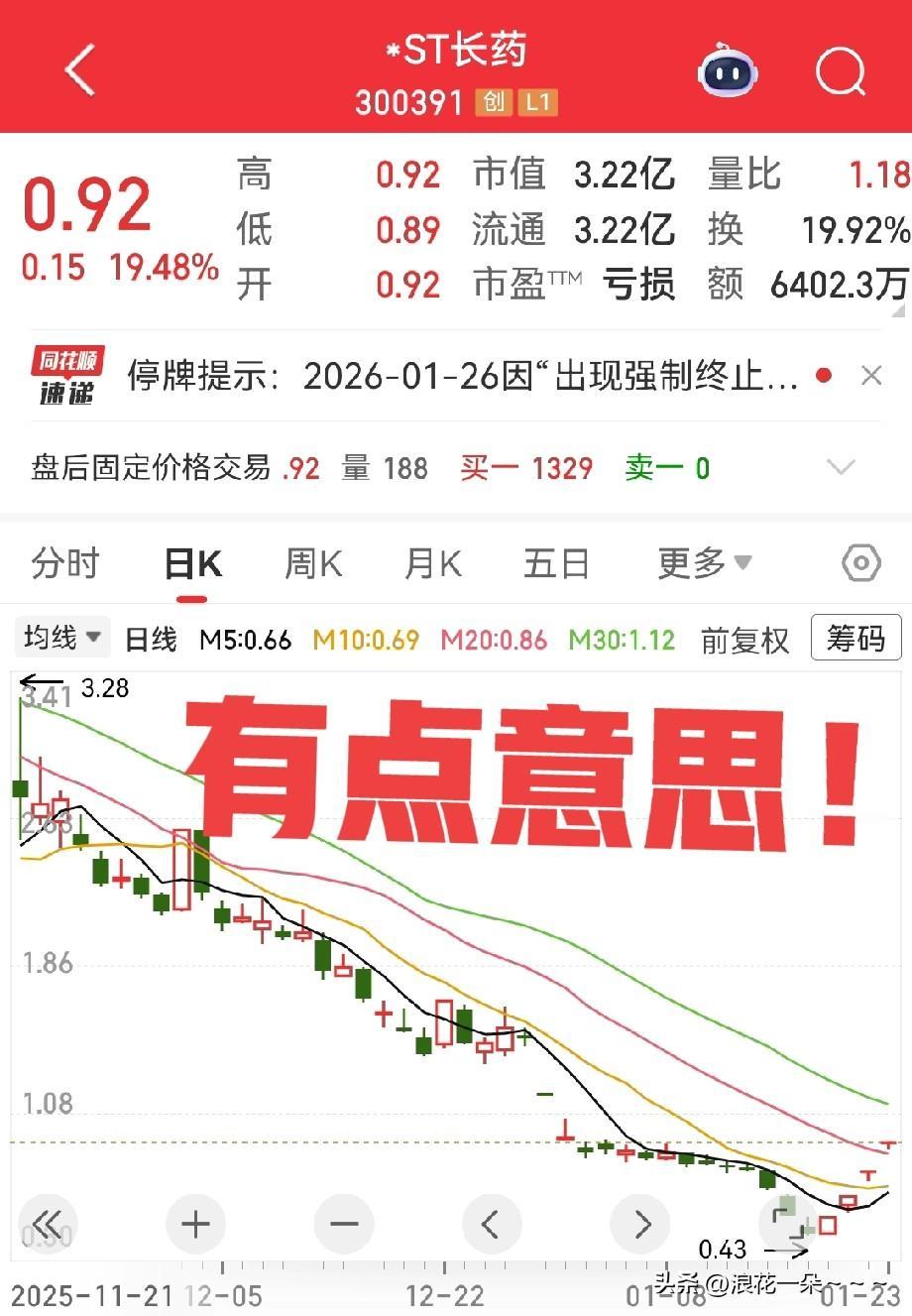Jump to earliest data with double-left arrow
The image size is (912, 1316).
point(47,1224)
